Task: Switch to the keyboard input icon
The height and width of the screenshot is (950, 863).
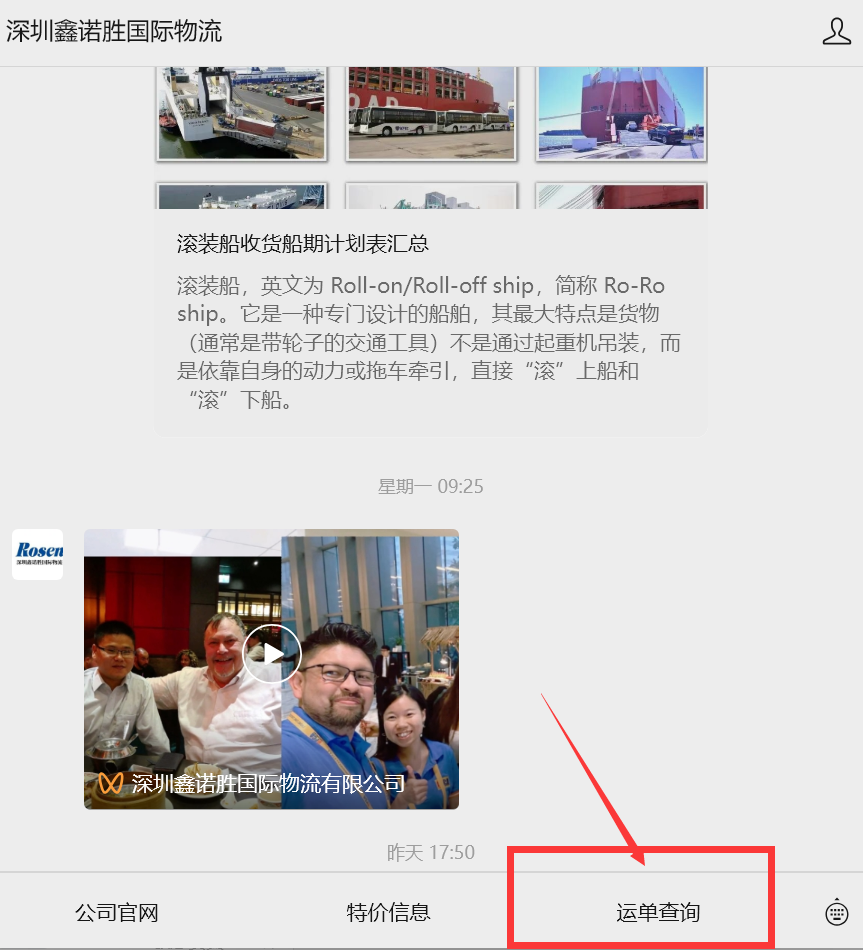Action: click(837, 912)
